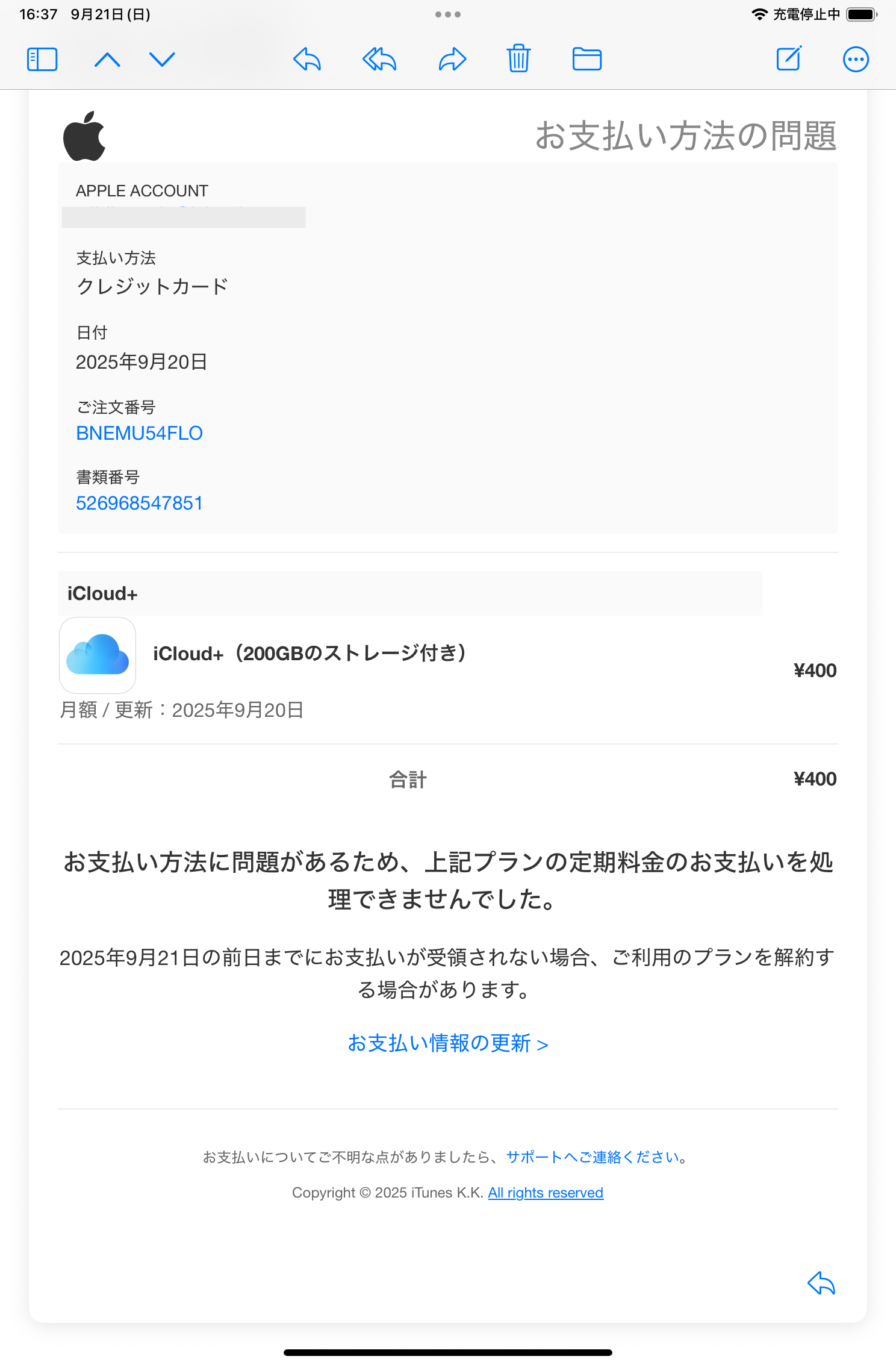The width and height of the screenshot is (896, 1365).
Task: Open the All rights reserved link
Action: pyautogui.click(x=545, y=1193)
